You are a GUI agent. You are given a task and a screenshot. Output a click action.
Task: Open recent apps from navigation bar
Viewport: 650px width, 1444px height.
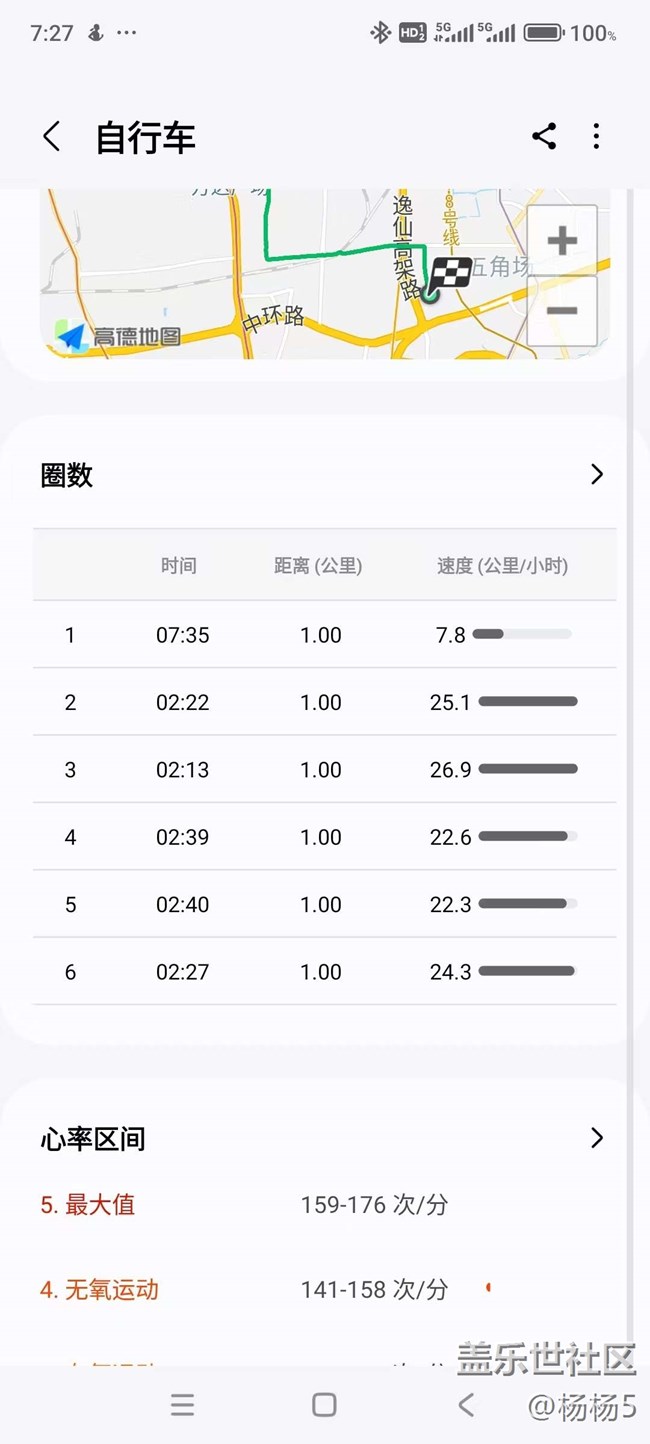(x=182, y=1405)
